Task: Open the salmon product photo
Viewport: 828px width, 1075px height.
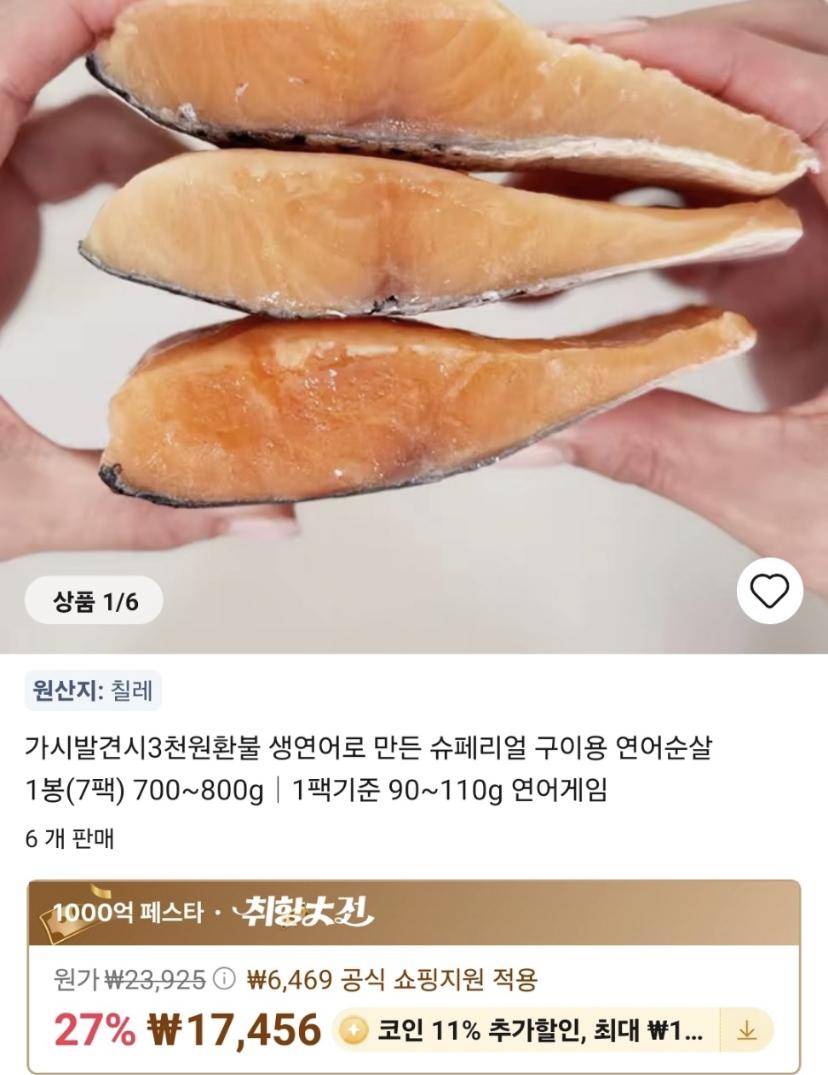Action: pyautogui.click(x=414, y=300)
